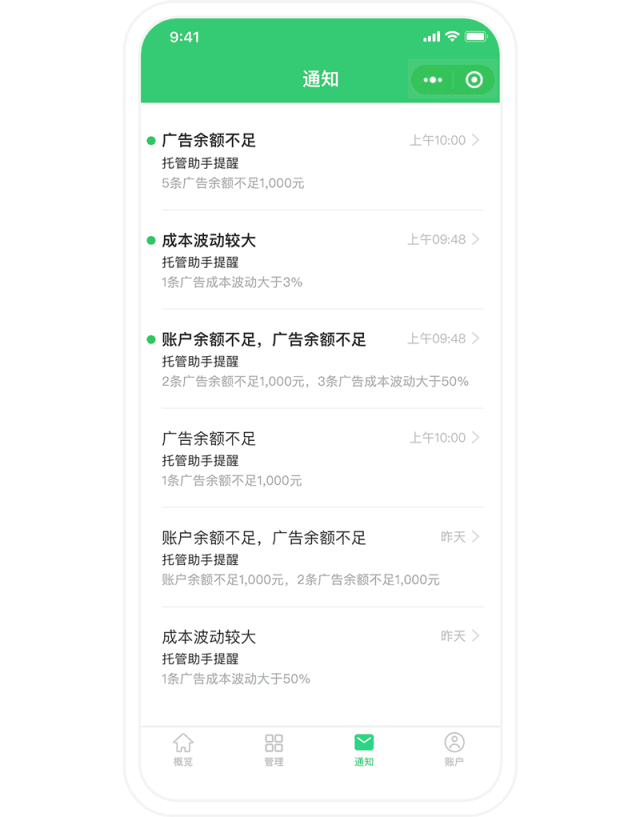640x817 pixels.
Task: Switch to the 概览 tab
Action: (x=183, y=749)
